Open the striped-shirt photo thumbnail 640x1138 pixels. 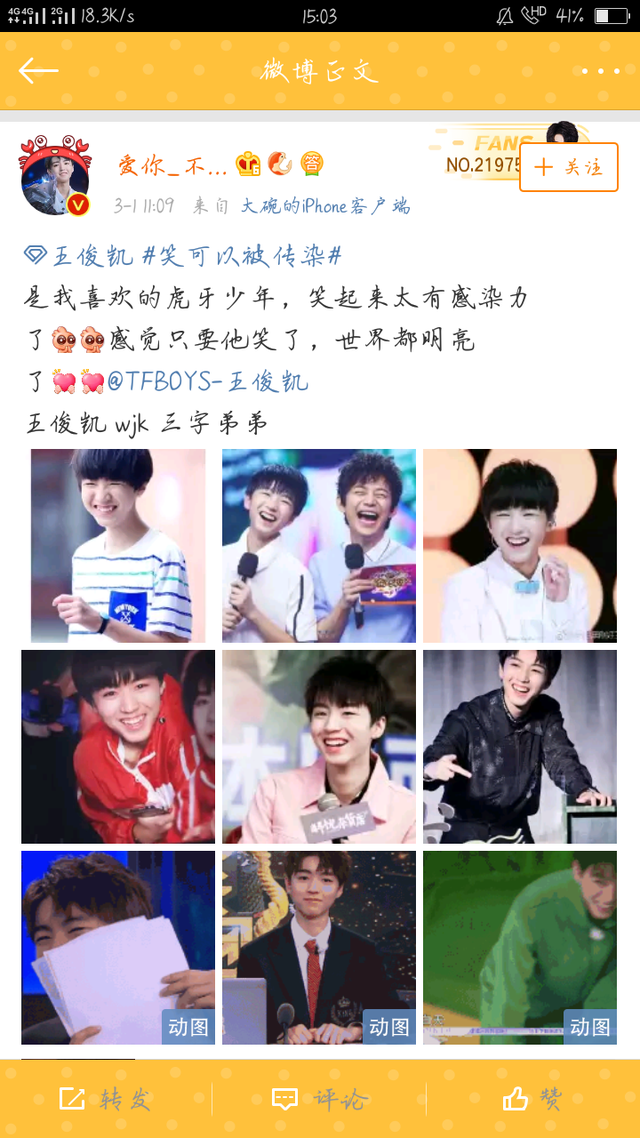click(x=118, y=545)
